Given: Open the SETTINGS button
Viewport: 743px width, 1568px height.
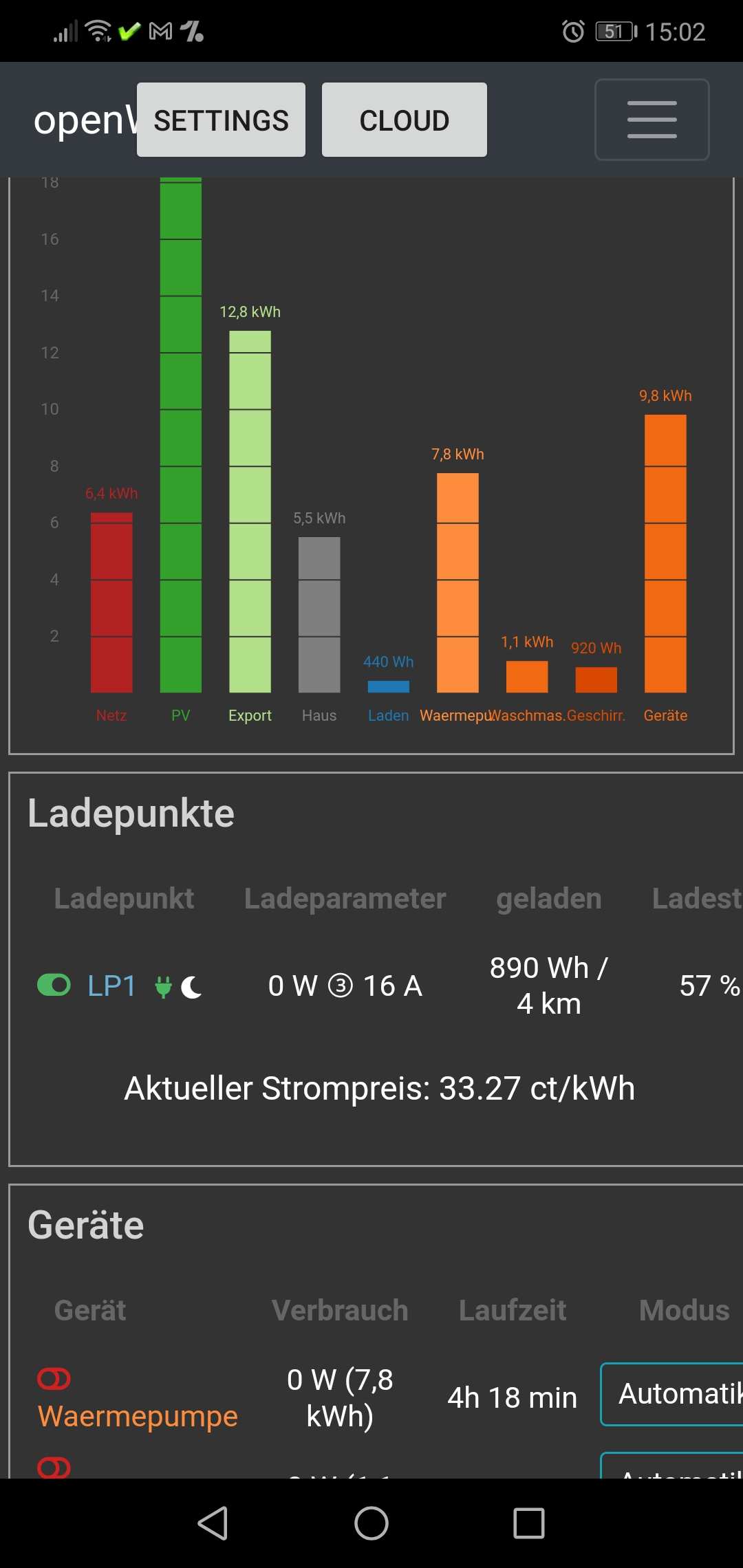Looking at the screenshot, I should point(221,120).
